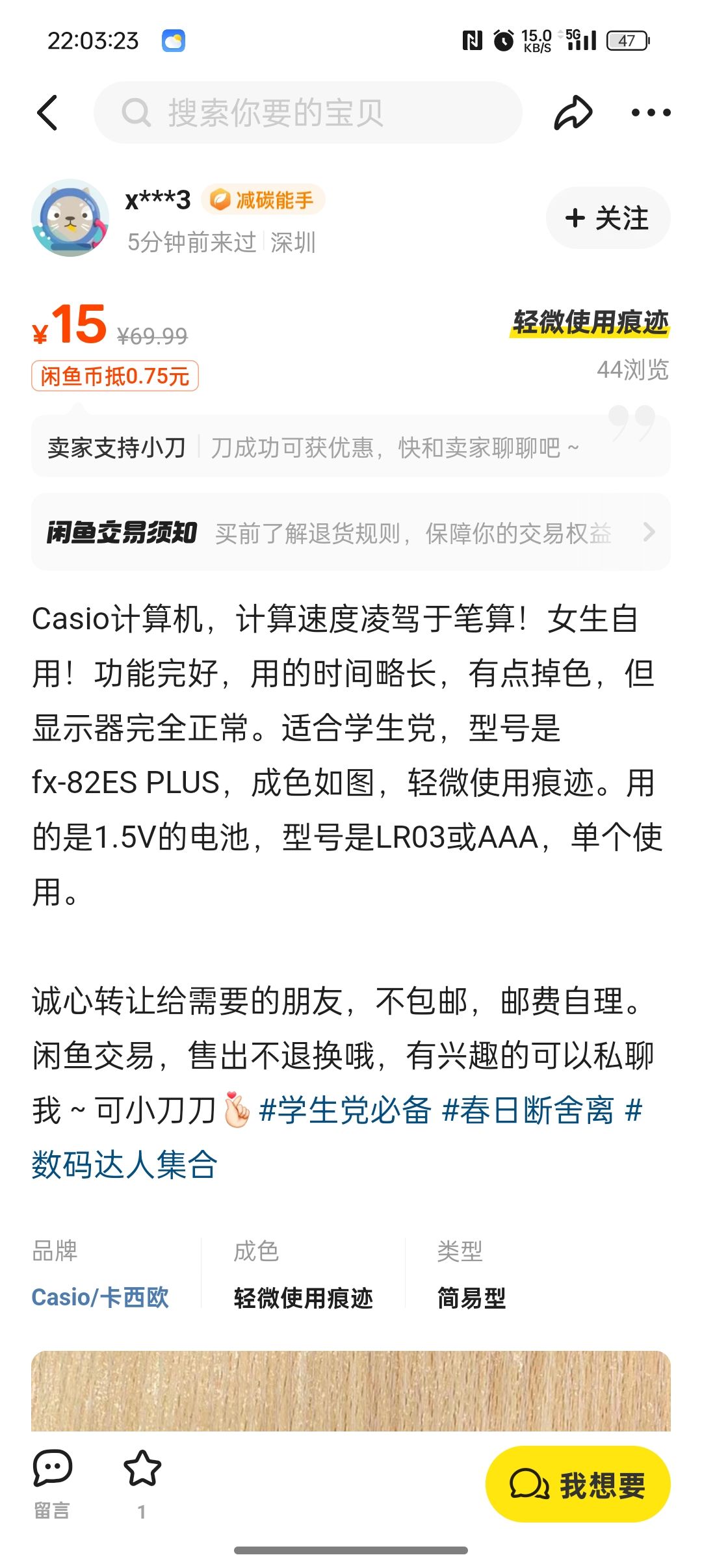702x1568 pixels.
Task: Open hashtag 数码达人集合
Action: [124, 1165]
